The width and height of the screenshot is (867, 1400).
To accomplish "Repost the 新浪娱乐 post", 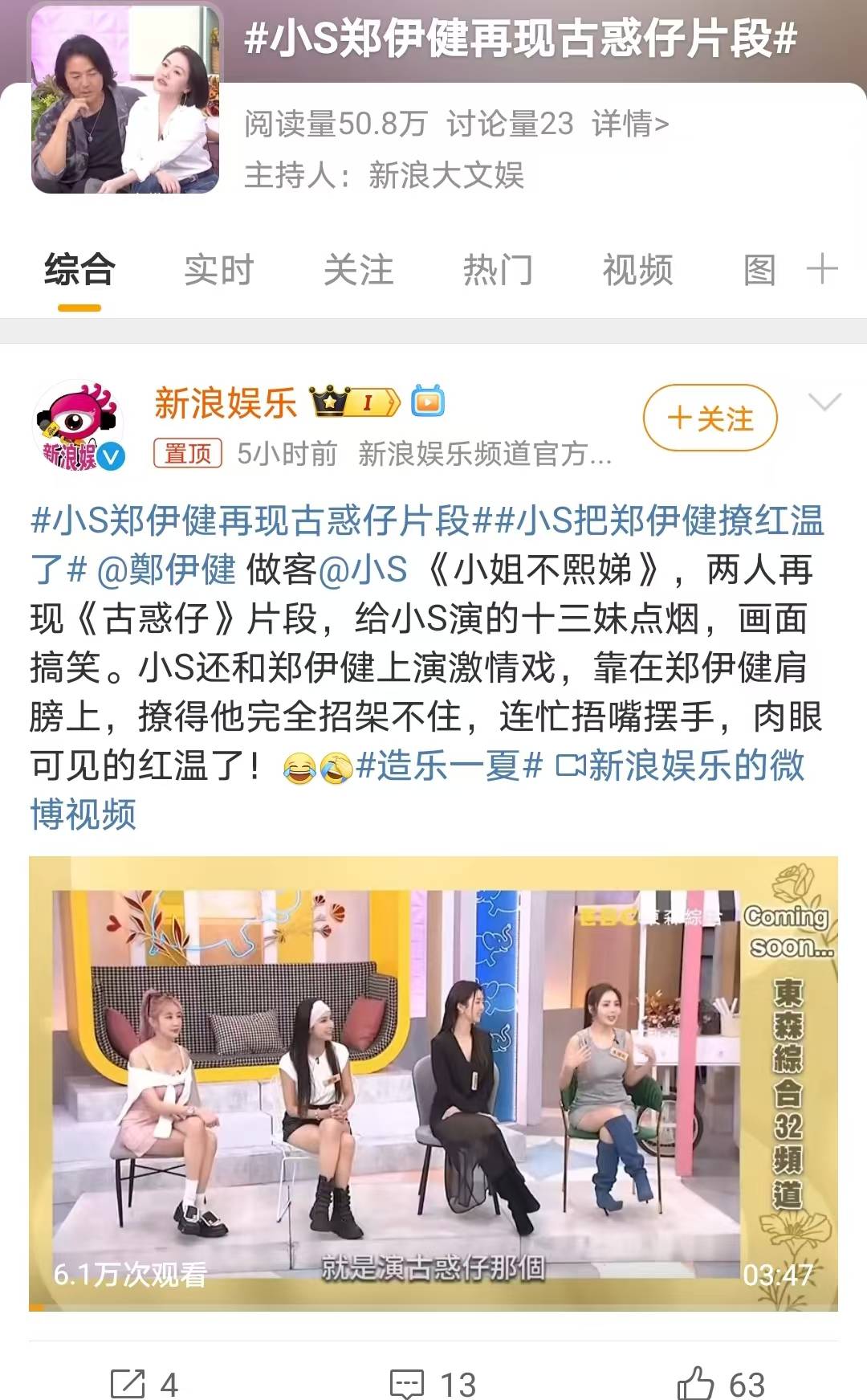I will pos(144,1384).
